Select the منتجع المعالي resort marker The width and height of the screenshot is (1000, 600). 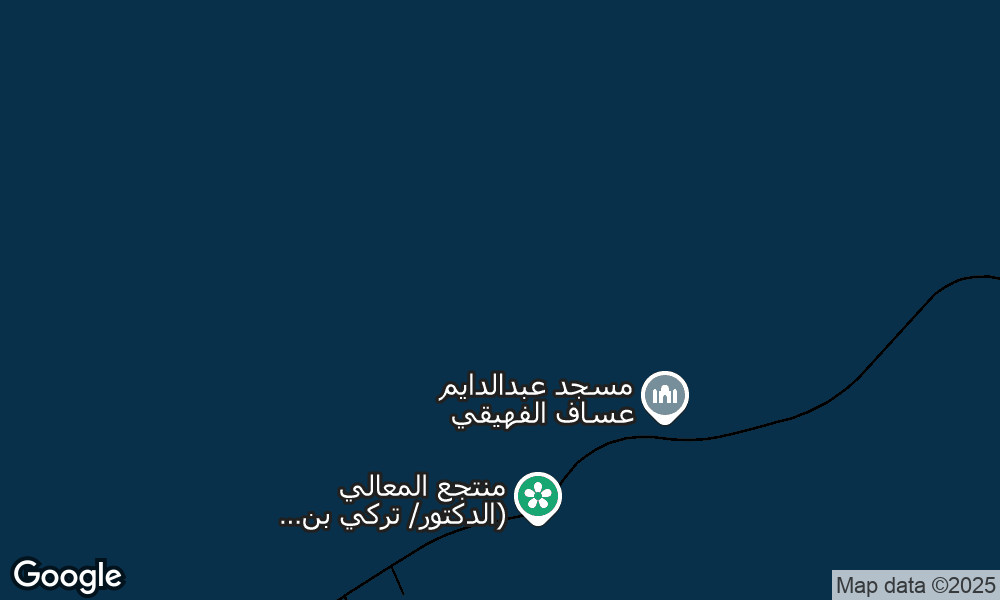point(538,496)
